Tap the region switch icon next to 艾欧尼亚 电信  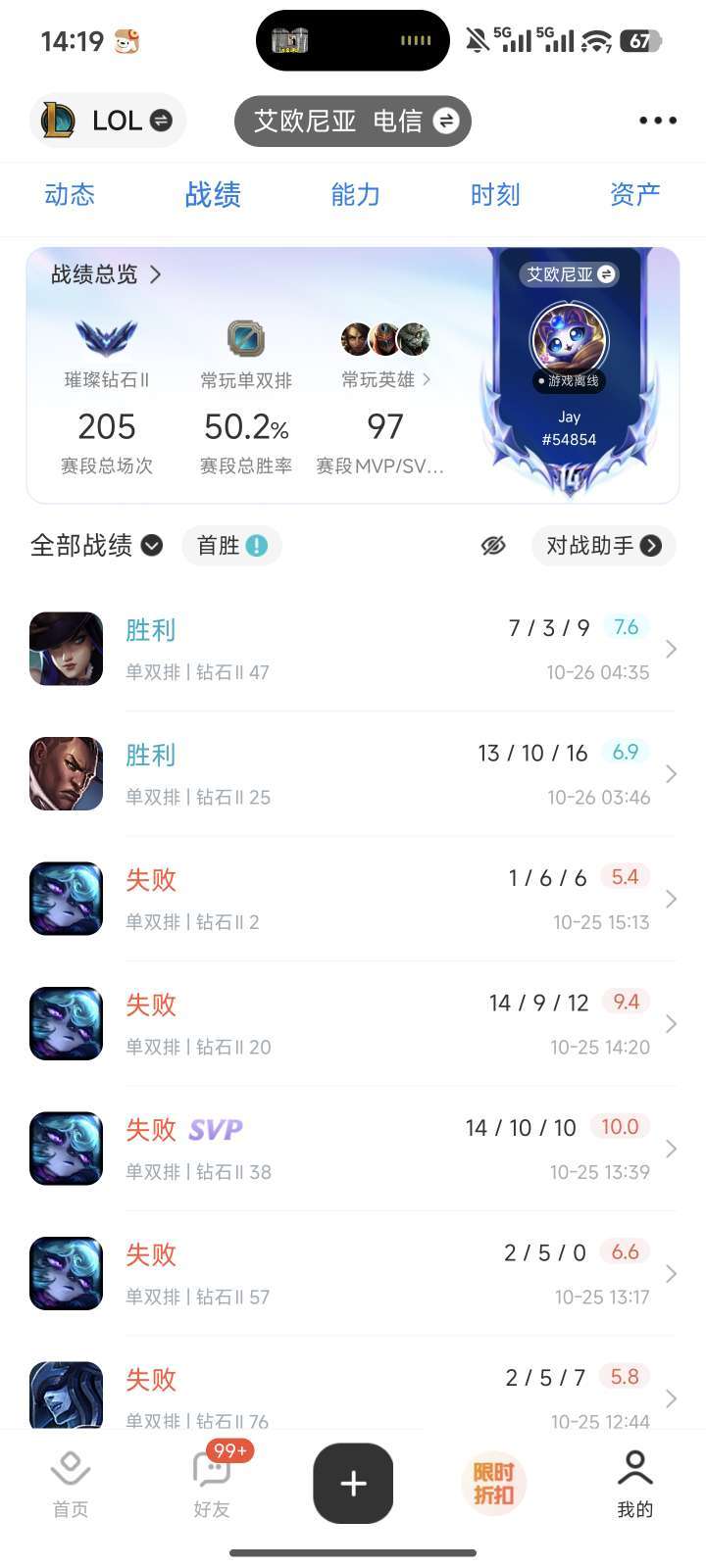click(446, 120)
